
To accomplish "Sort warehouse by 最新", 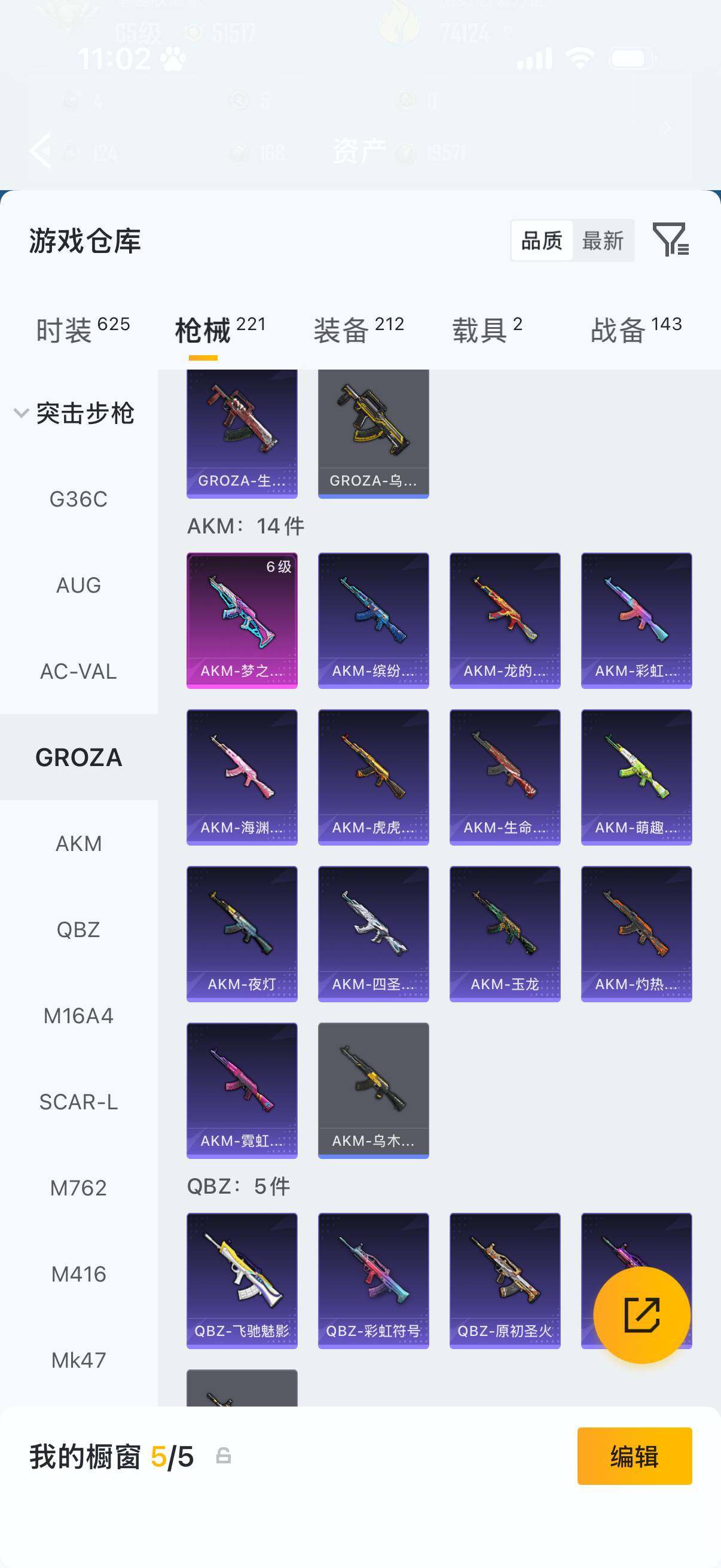I will (x=603, y=241).
